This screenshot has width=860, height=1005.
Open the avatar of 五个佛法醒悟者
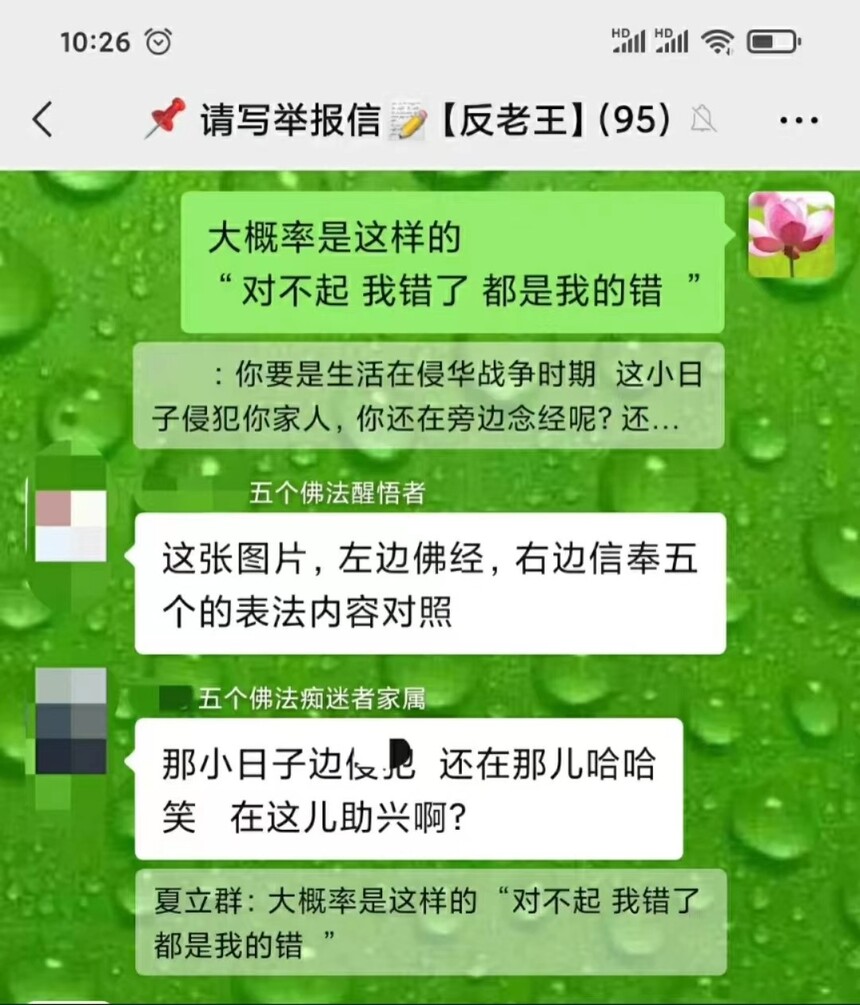click(70, 525)
